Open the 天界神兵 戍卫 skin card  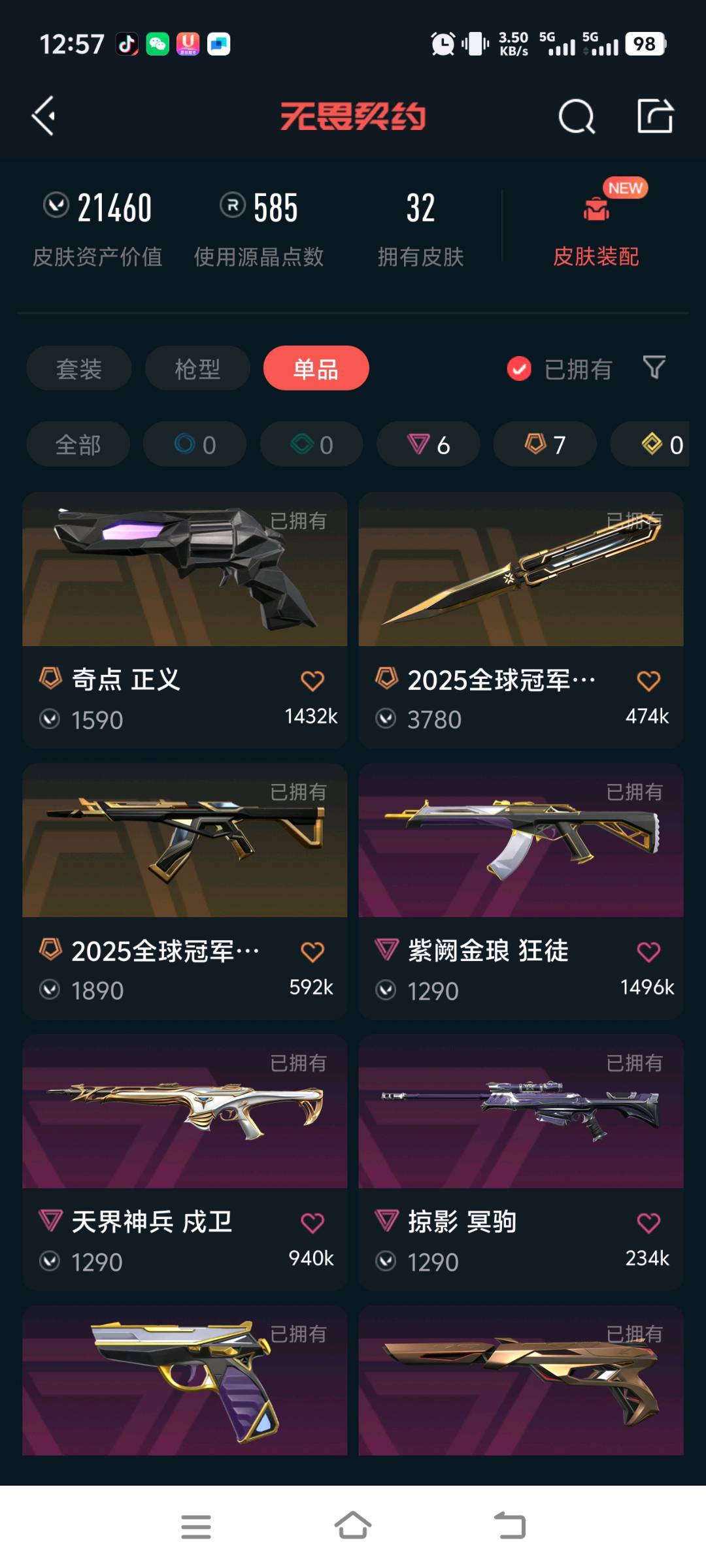click(184, 1162)
